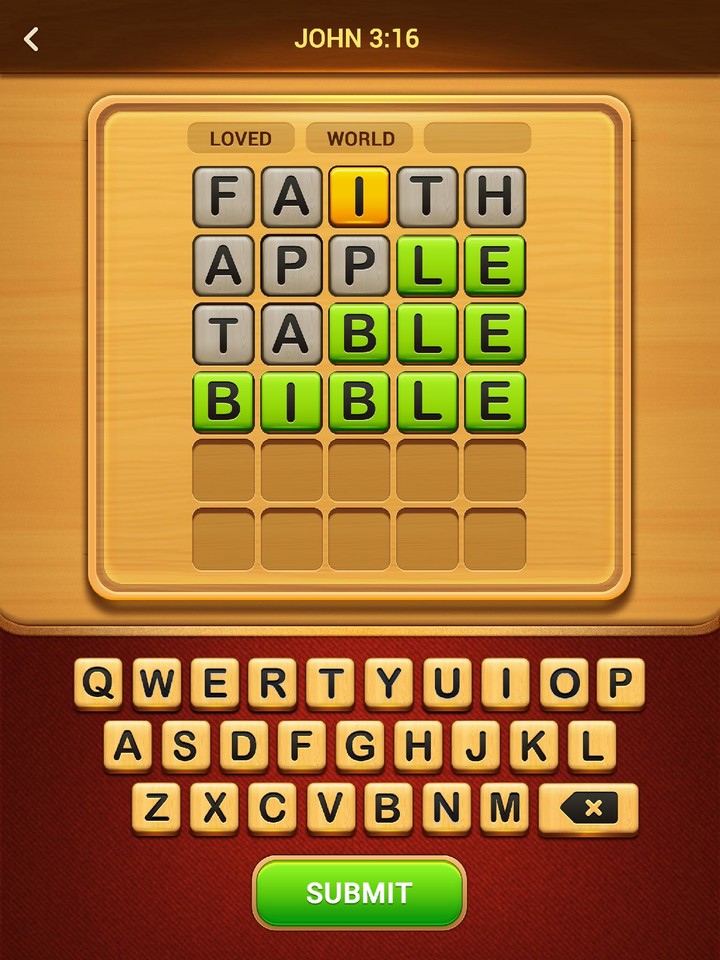
Task: Hit the R key
Action: tap(272, 683)
